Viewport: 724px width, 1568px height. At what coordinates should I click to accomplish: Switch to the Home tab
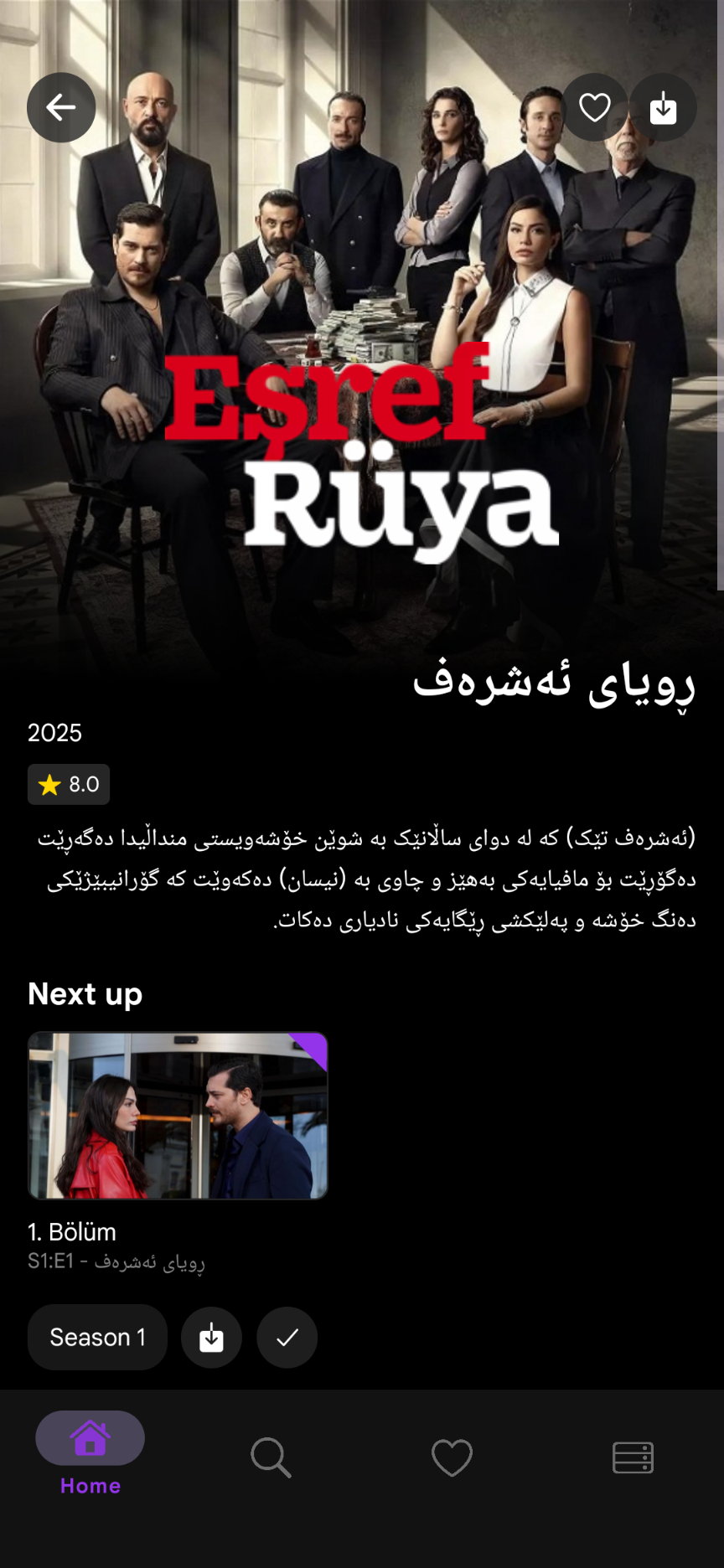pos(90,1454)
